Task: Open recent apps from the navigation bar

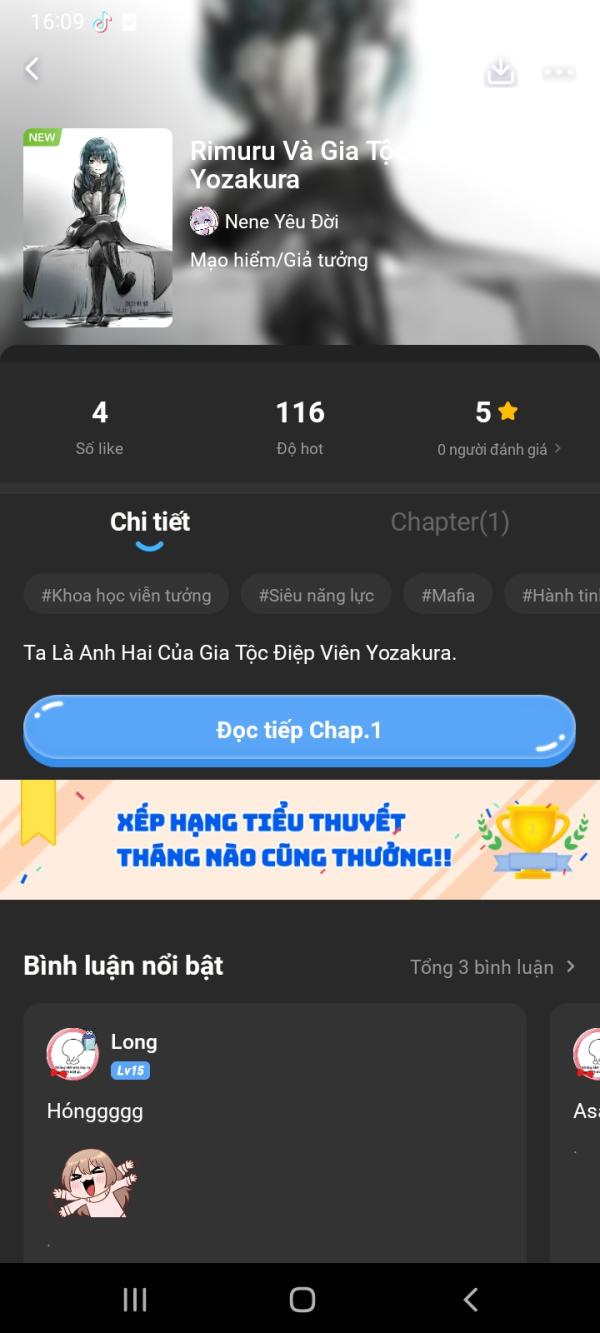Action: click(x=134, y=1299)
